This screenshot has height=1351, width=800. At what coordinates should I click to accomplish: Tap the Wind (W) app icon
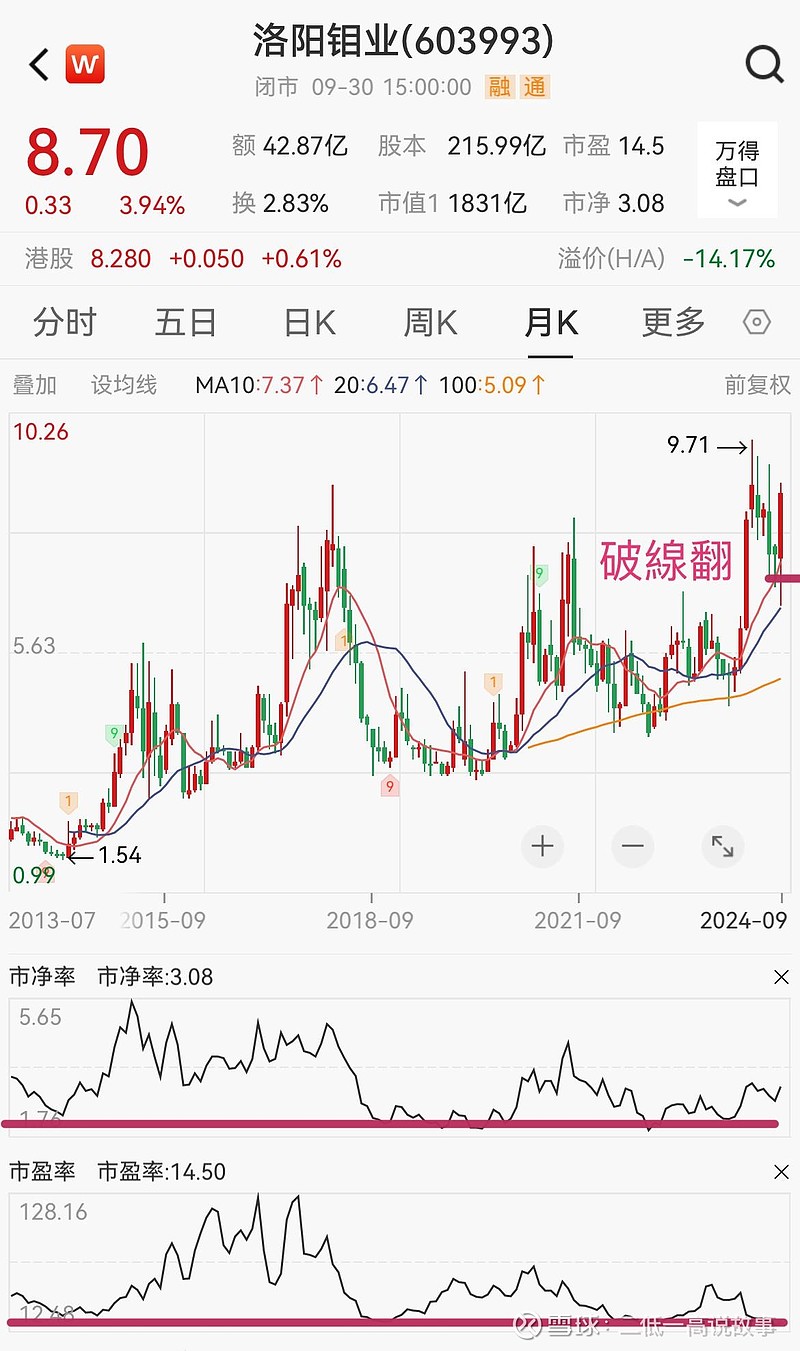(x=85, y=64)
